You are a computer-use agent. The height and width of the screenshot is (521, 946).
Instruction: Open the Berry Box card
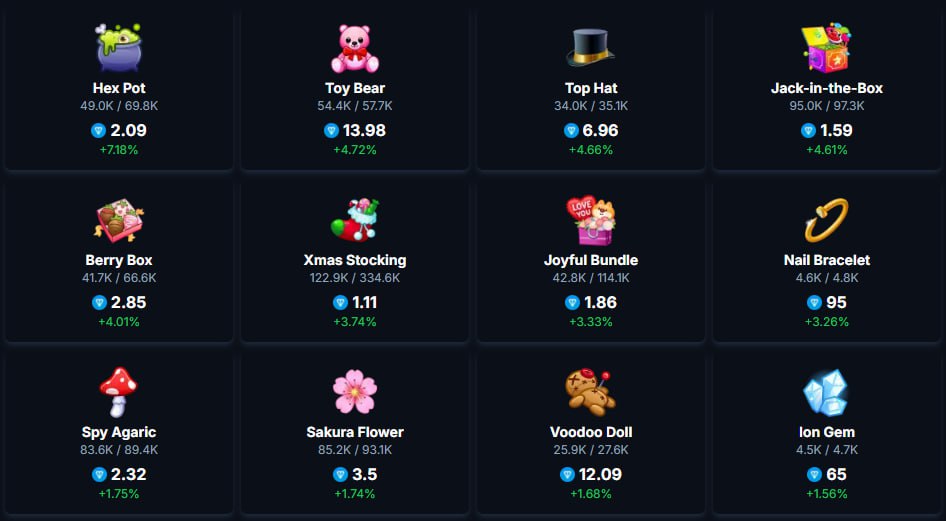click(119, 260)
